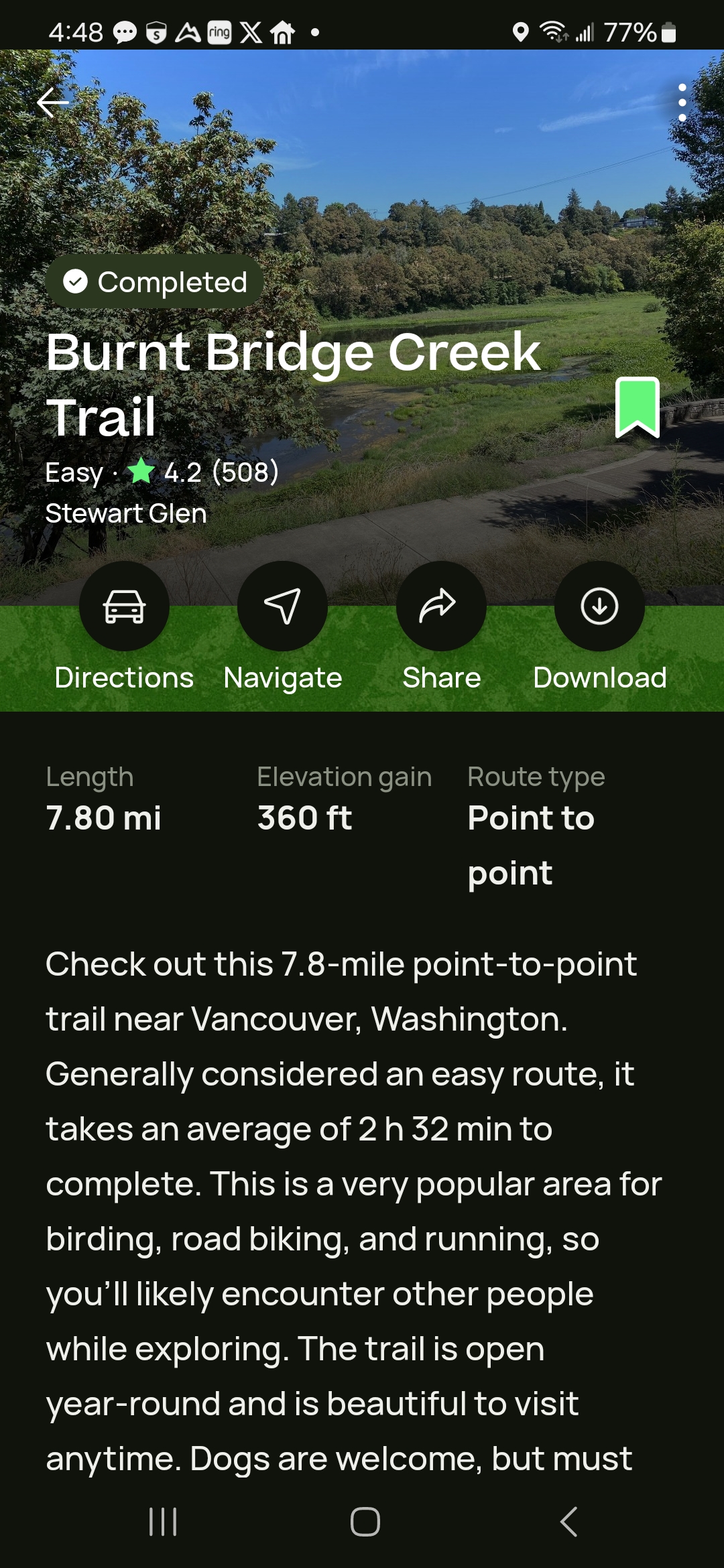This screenshot has height=1568, width=724.
Task: Toggle the green bookmark for this trail
Action: pyautogui.click(x=637, y=407)
